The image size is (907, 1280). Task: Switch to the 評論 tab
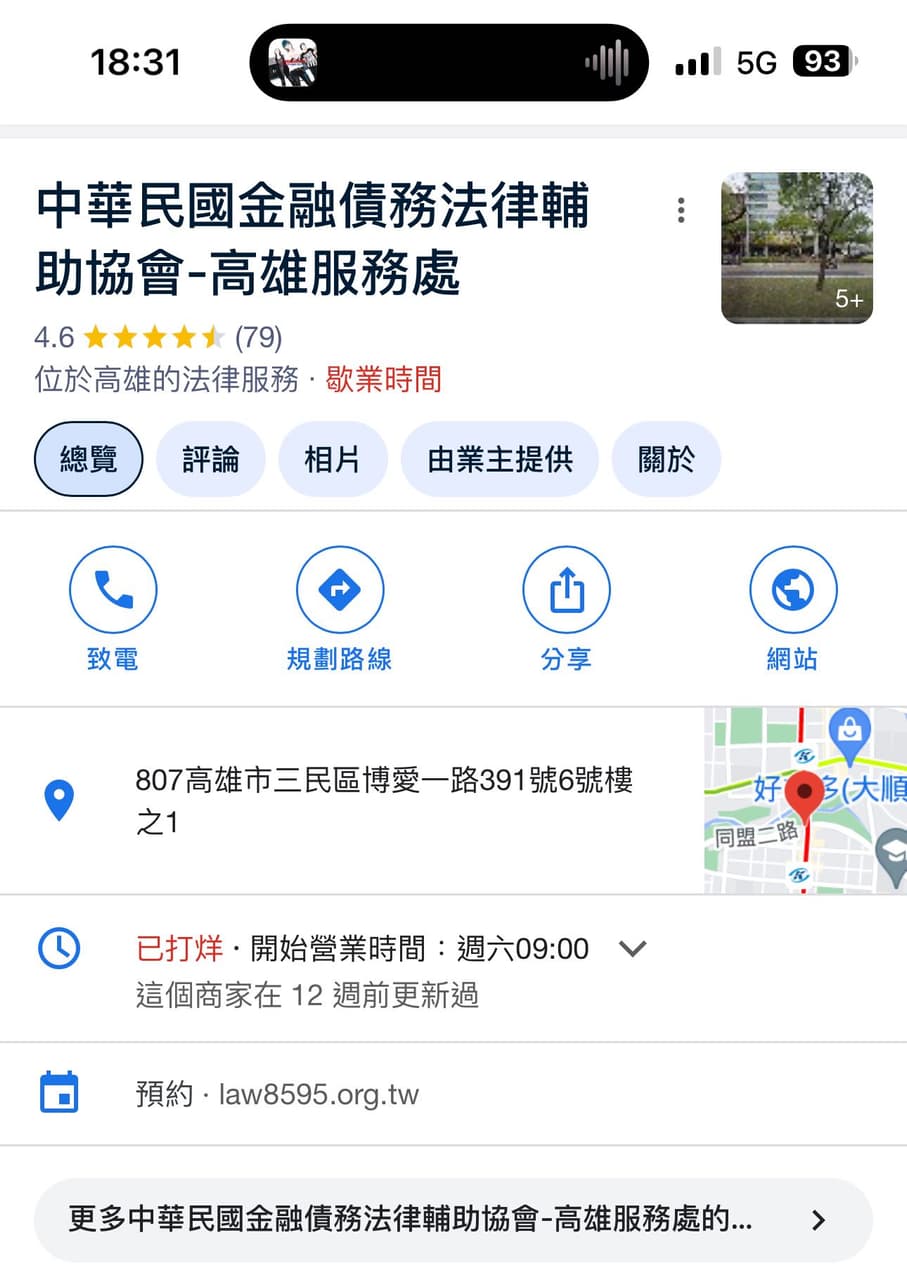210,458
